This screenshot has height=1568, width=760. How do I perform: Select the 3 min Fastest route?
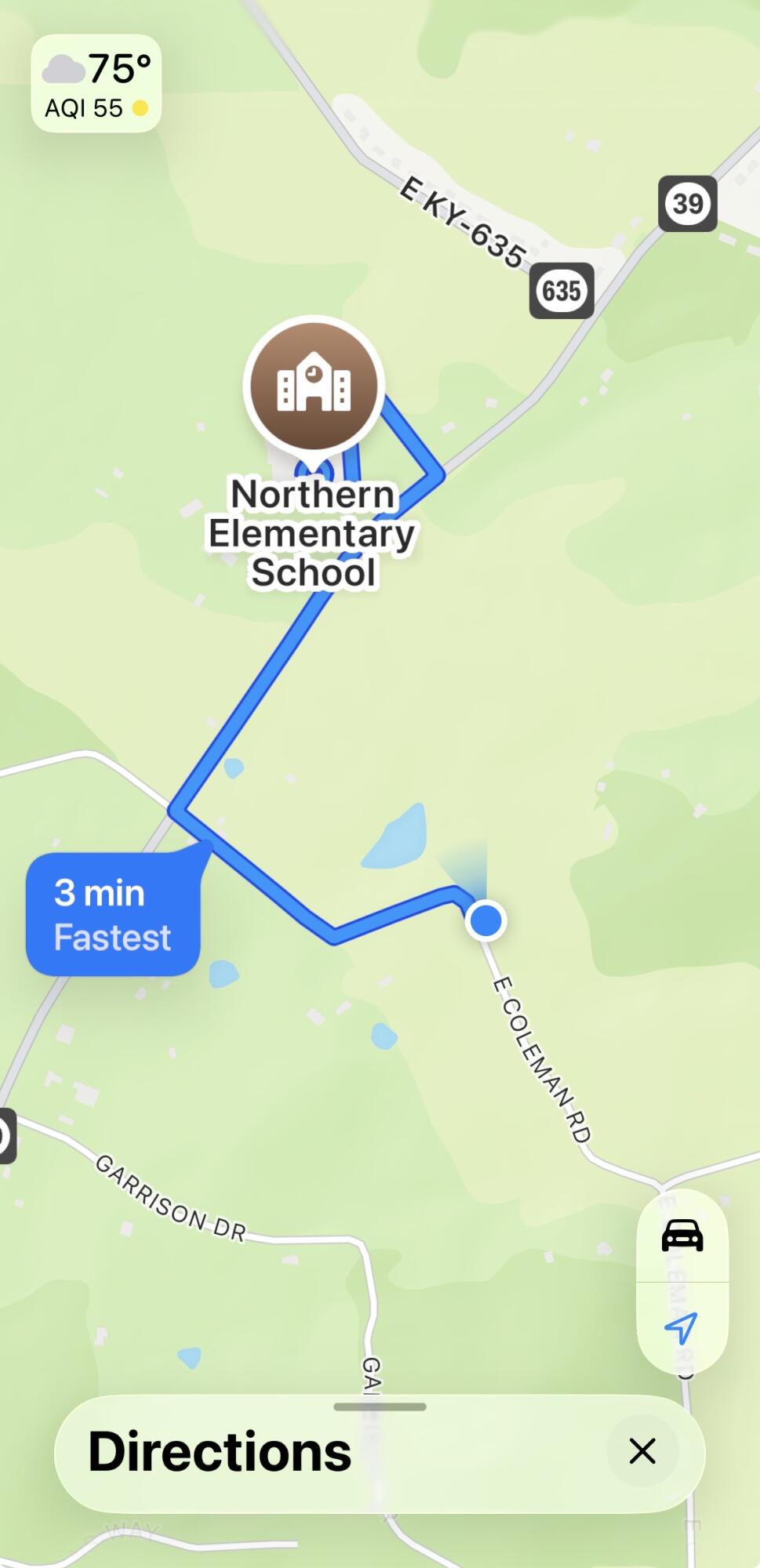pyautogui.click(x=113, y=914)
